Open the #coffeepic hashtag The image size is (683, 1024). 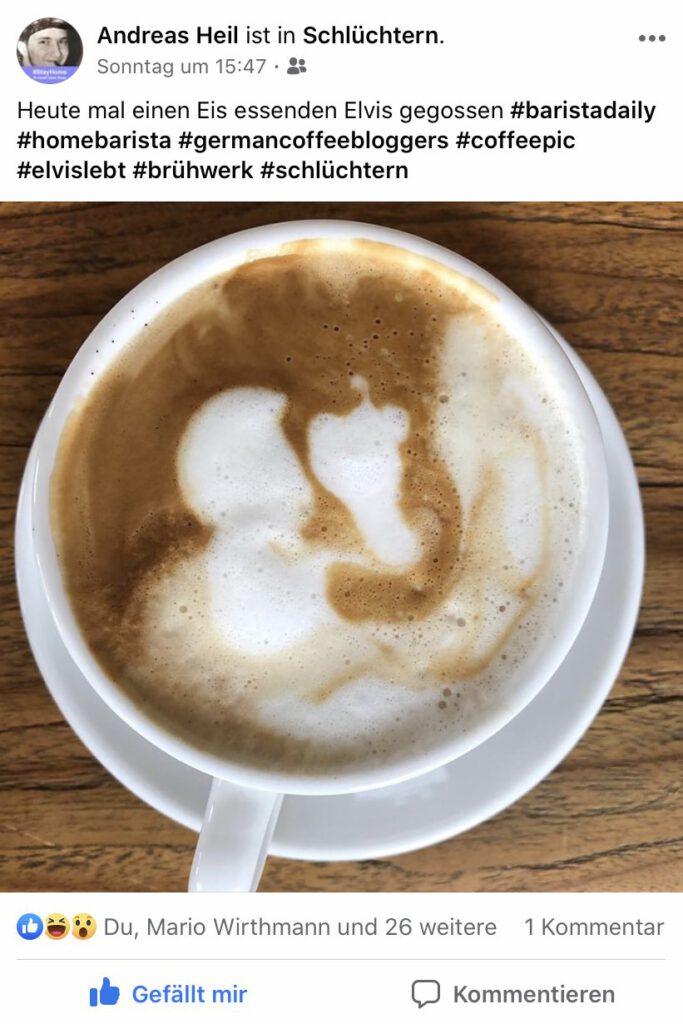click(x=515, y=140)
